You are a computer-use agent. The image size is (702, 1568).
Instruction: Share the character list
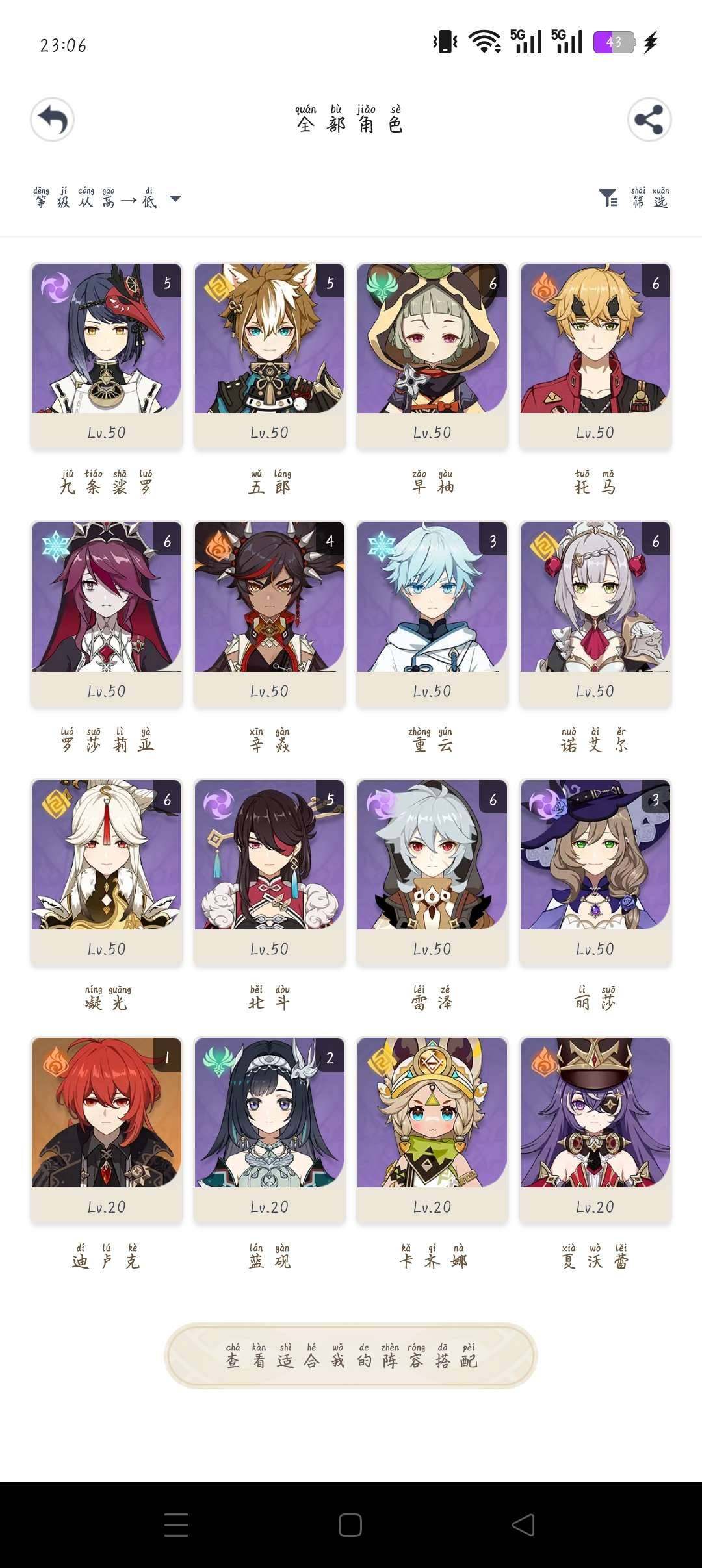[x=649, y=120]
